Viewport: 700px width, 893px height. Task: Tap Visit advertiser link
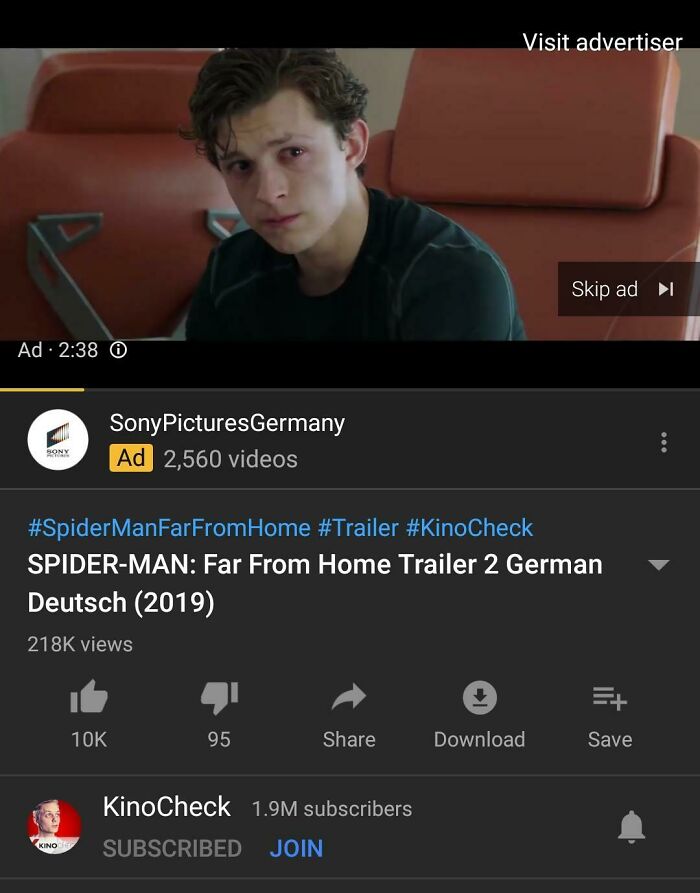click(x=602, y=42)
